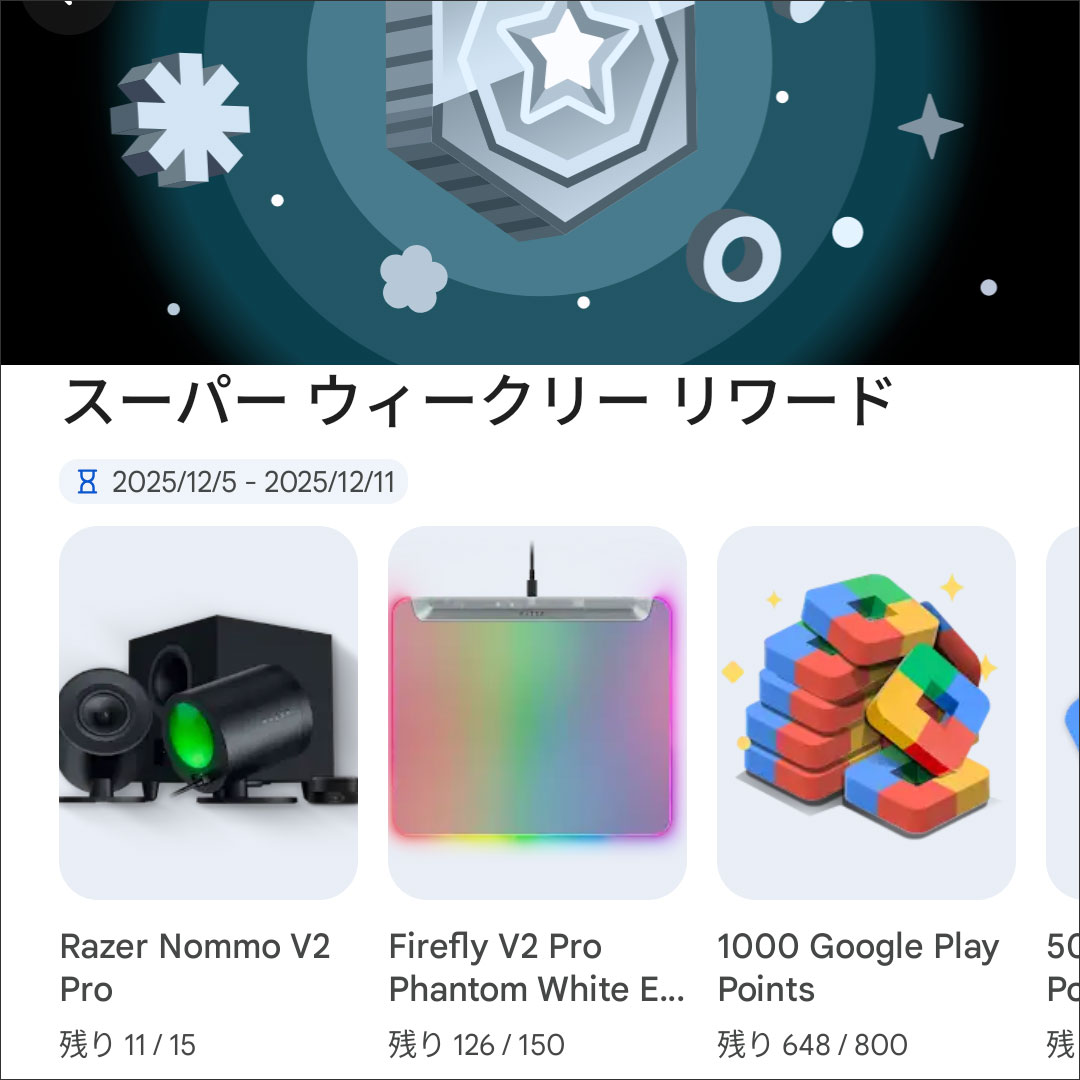1080x1080 pixels.
Task: Select the 1000 Google Play Points reward
Action: pos(866,712)
